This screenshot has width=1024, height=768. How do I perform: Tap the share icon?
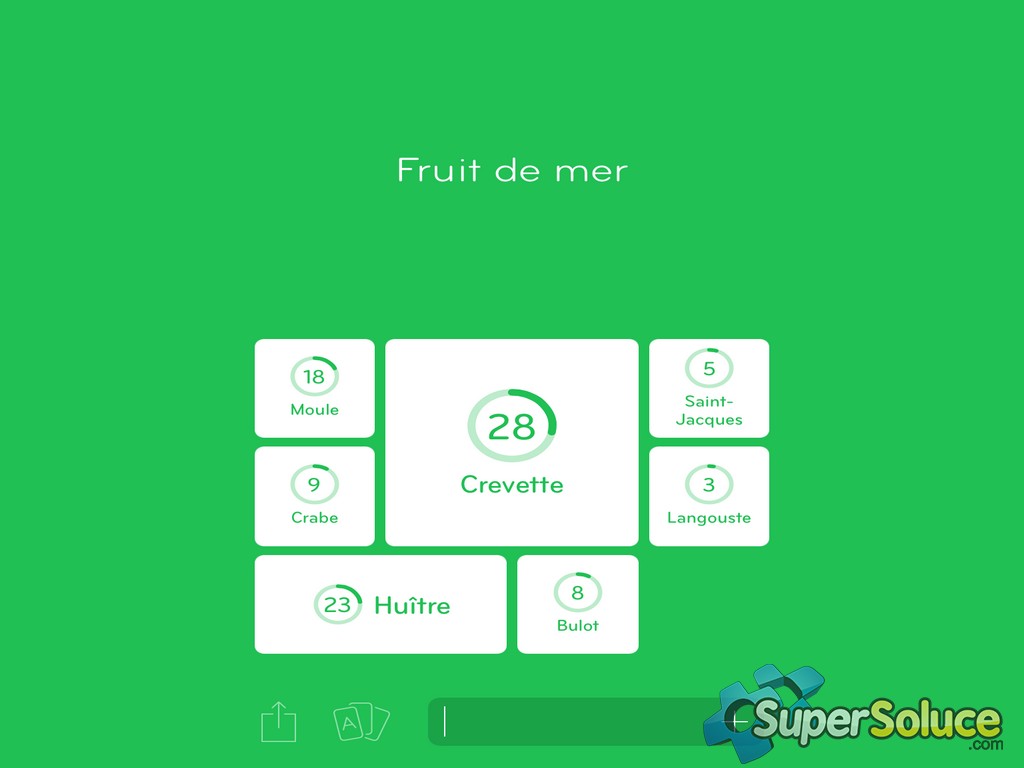[279, 721]
